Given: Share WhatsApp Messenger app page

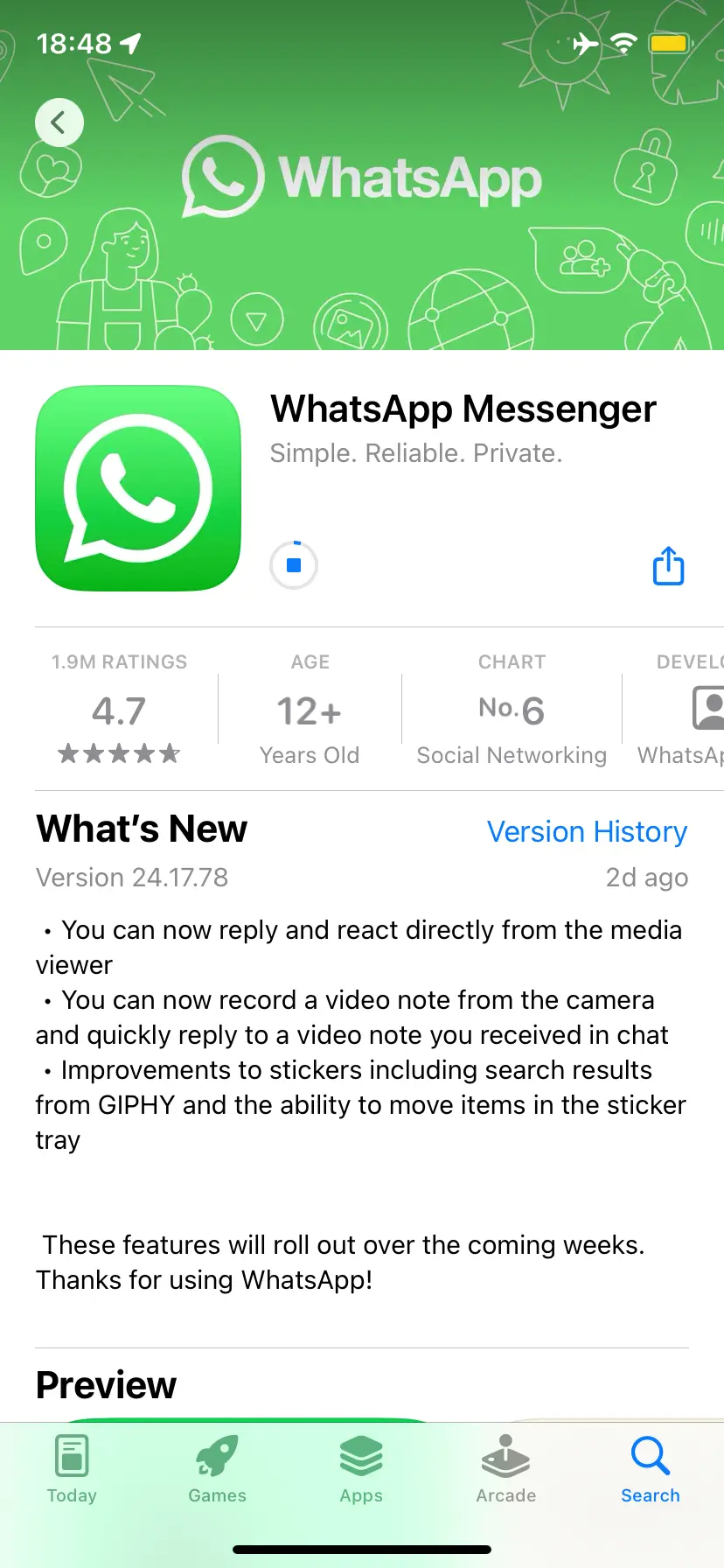Looking at the screenshot, I should pos(669,566).
